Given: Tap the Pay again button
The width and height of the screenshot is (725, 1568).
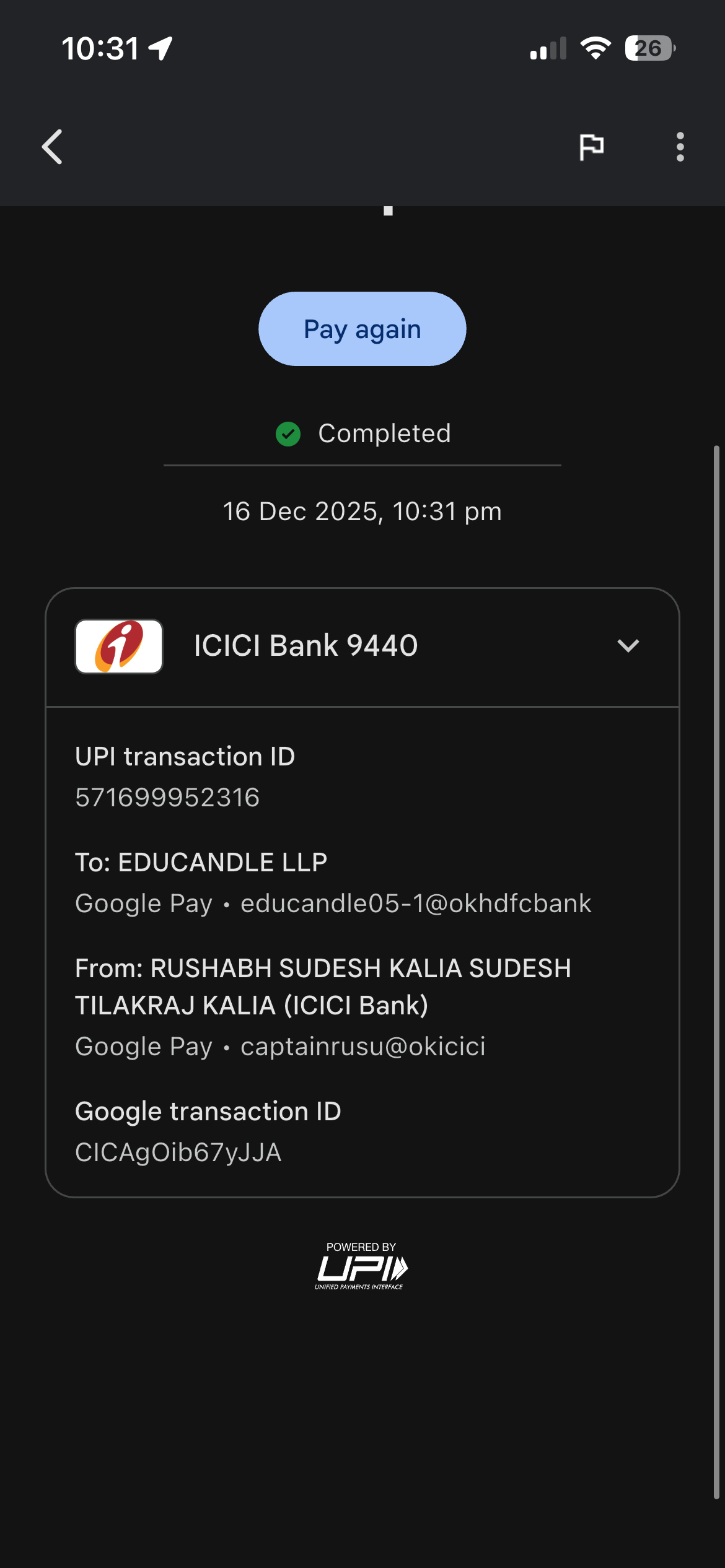Looking at the screenshot, I should point(362,329).
